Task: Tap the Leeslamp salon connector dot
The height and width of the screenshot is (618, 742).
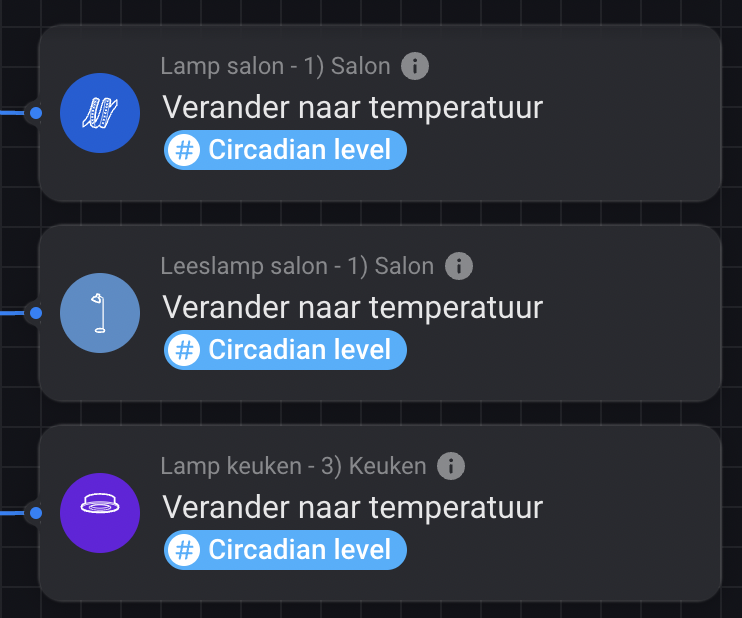Action: pos(36,313)
